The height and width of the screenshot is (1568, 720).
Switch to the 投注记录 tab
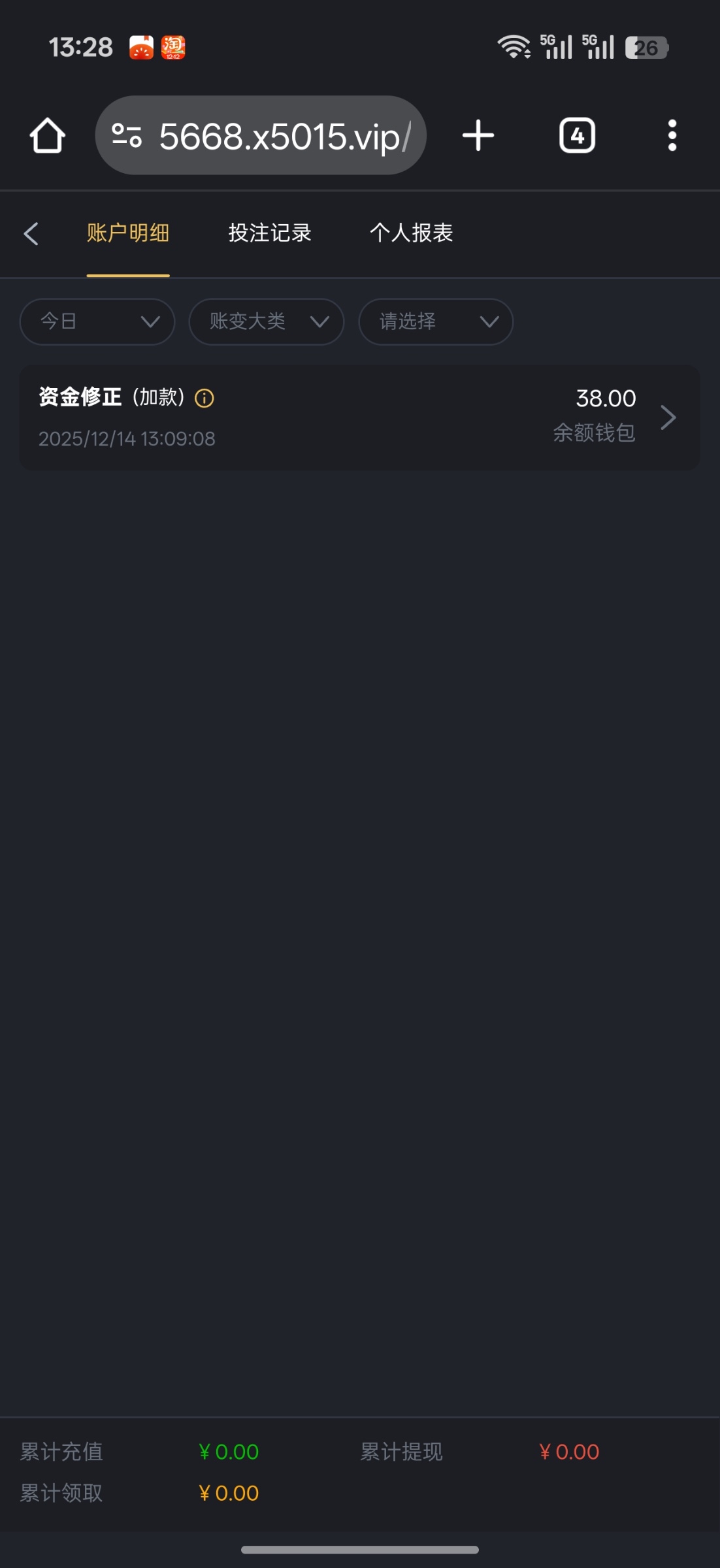click(x=269, y=233)
